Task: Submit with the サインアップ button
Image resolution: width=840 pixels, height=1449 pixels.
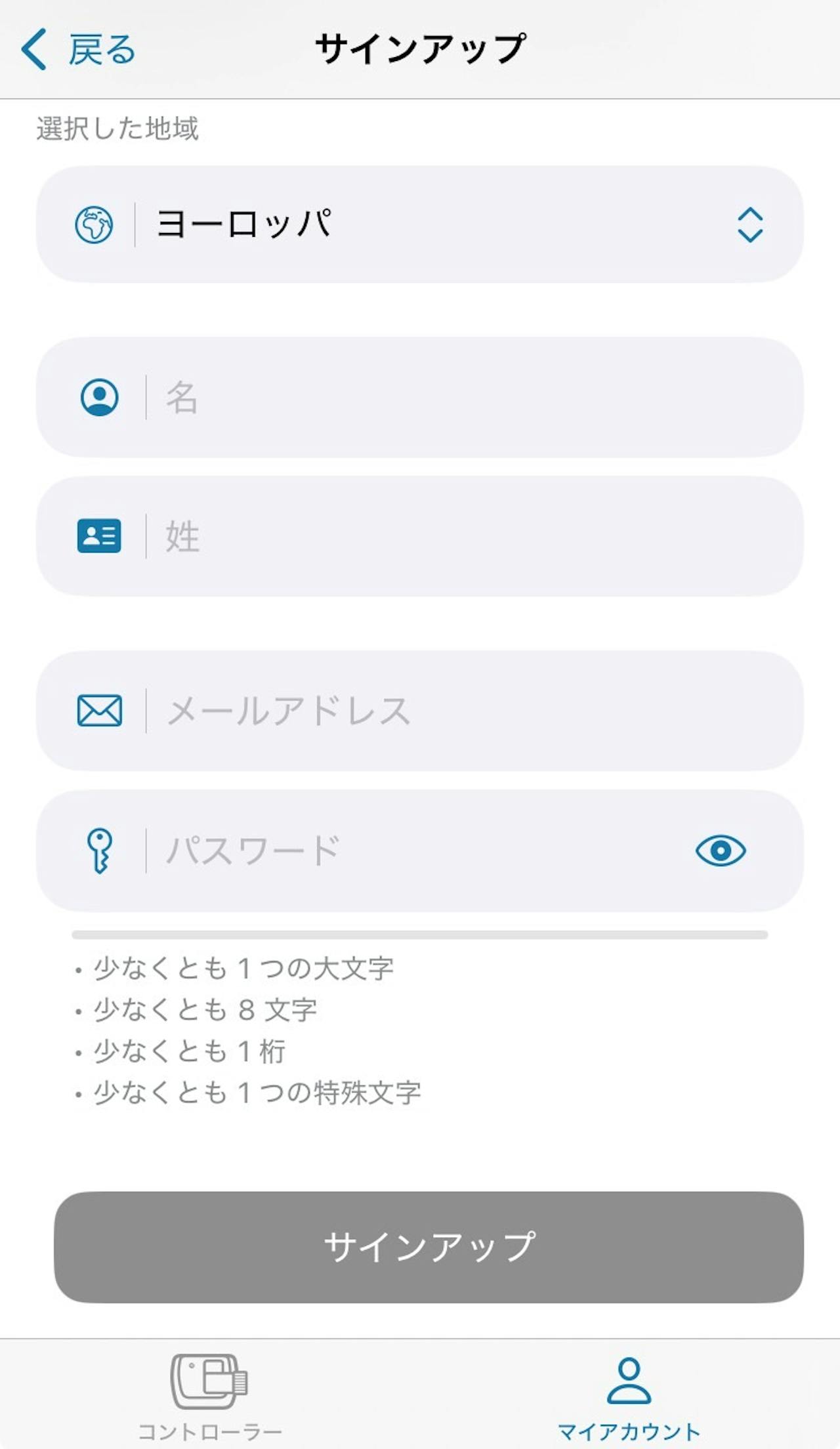Action: tap(429, 1247)
